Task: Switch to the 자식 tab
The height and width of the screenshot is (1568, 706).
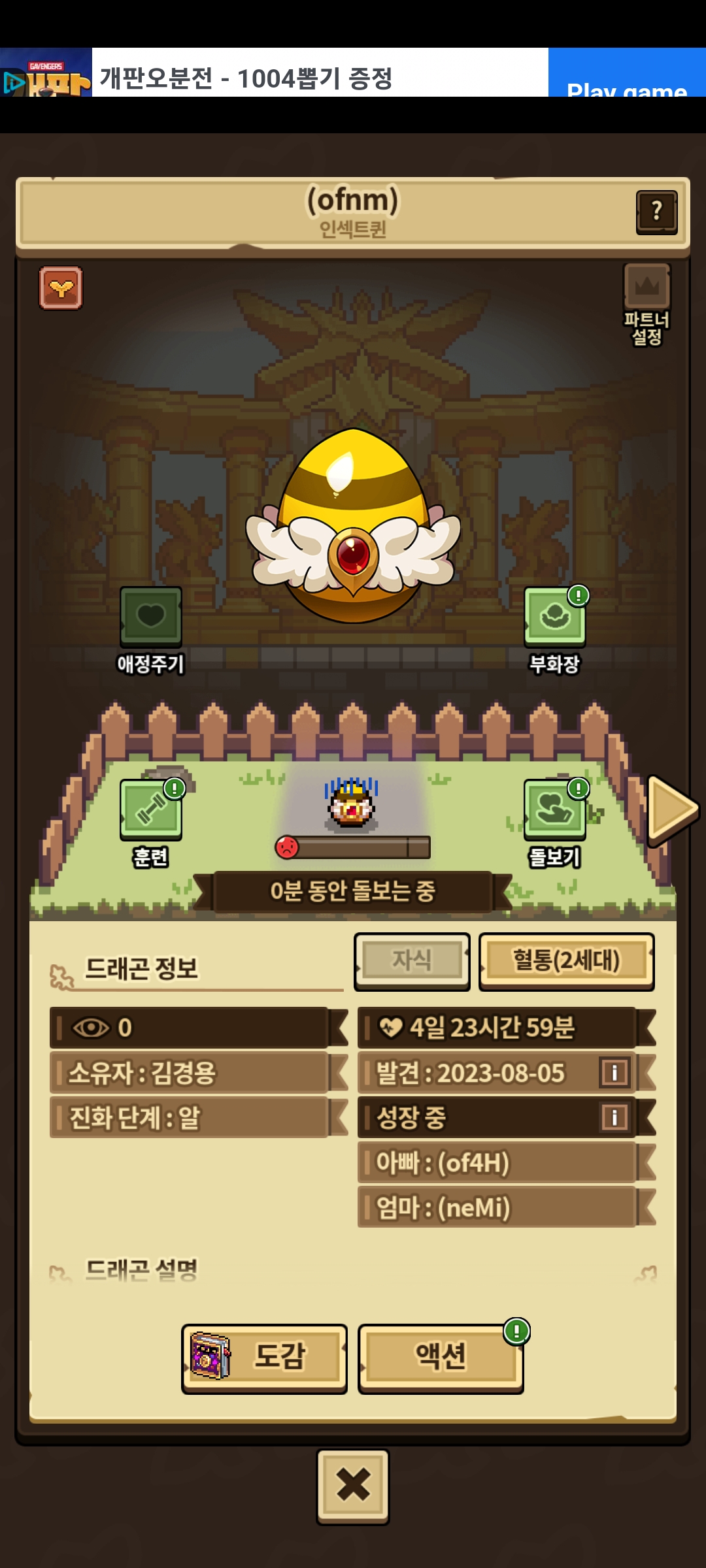Action: [x=412, y=961]
